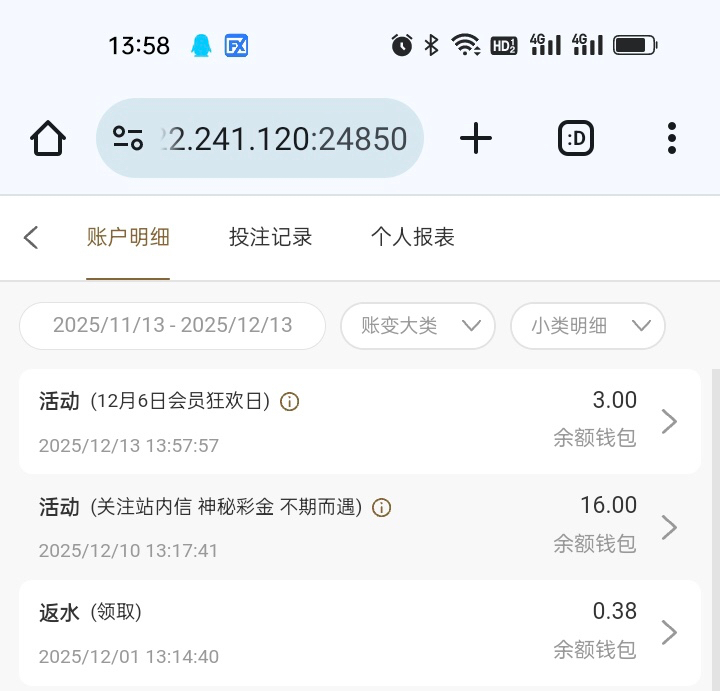The width and height of the screenshot is (720, 691).
Task: Switch to the 投注记录 tab
Action: [x=270, y=237]
